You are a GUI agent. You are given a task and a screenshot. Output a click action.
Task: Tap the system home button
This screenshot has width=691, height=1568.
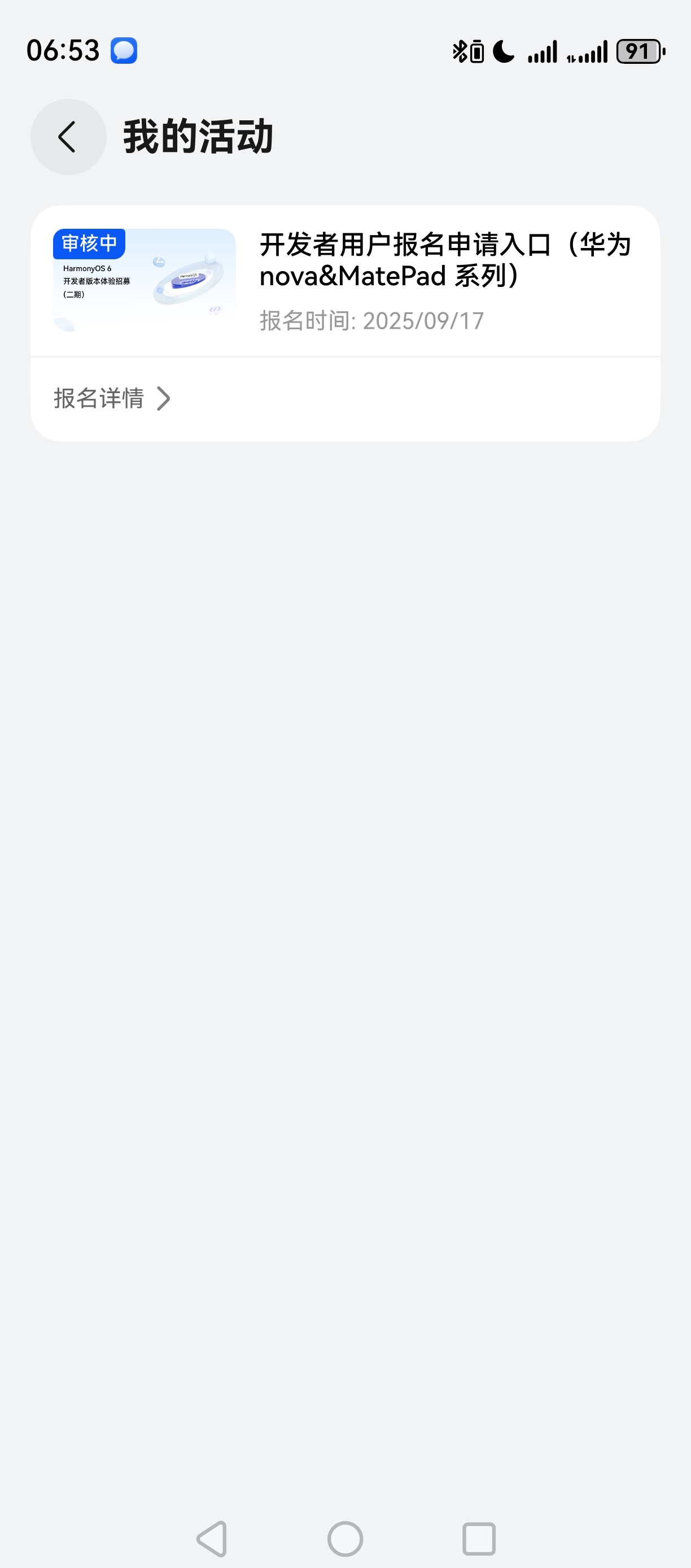coord(345,1538)
